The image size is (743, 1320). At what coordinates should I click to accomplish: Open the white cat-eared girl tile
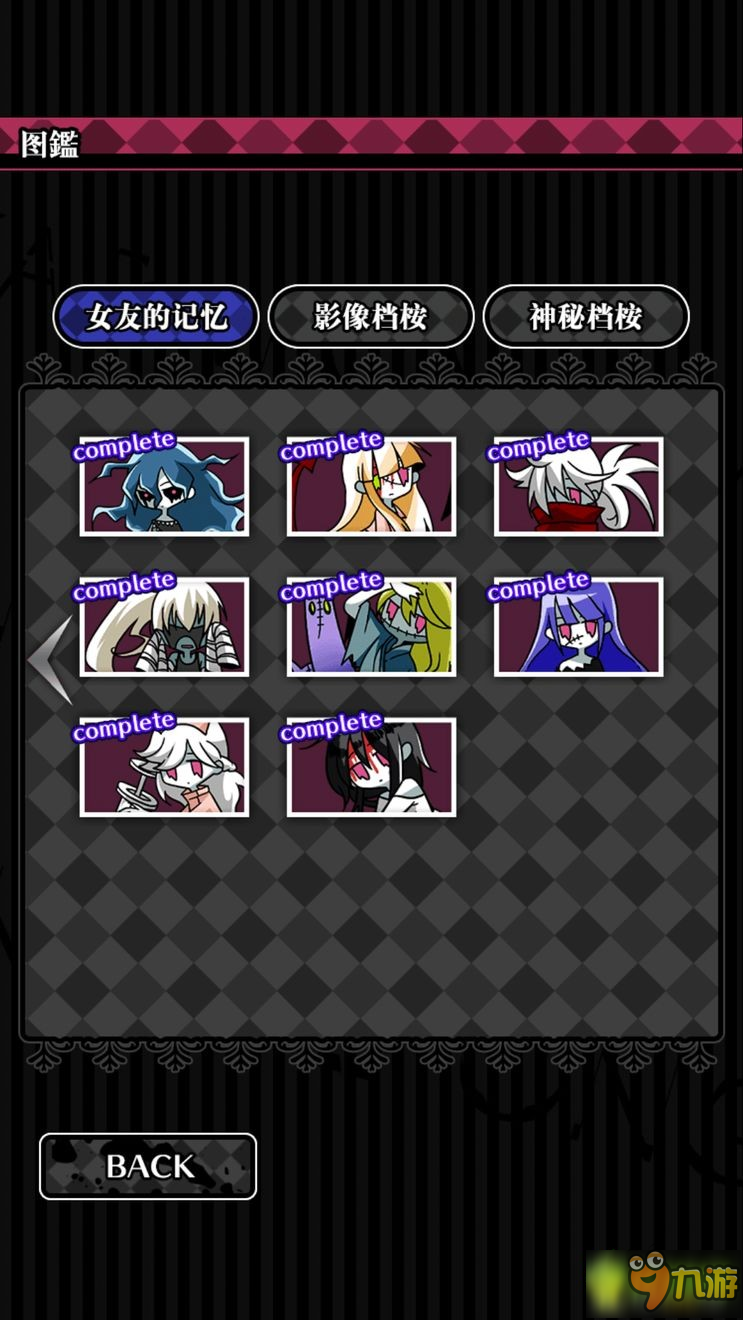[x=165, y=767]
